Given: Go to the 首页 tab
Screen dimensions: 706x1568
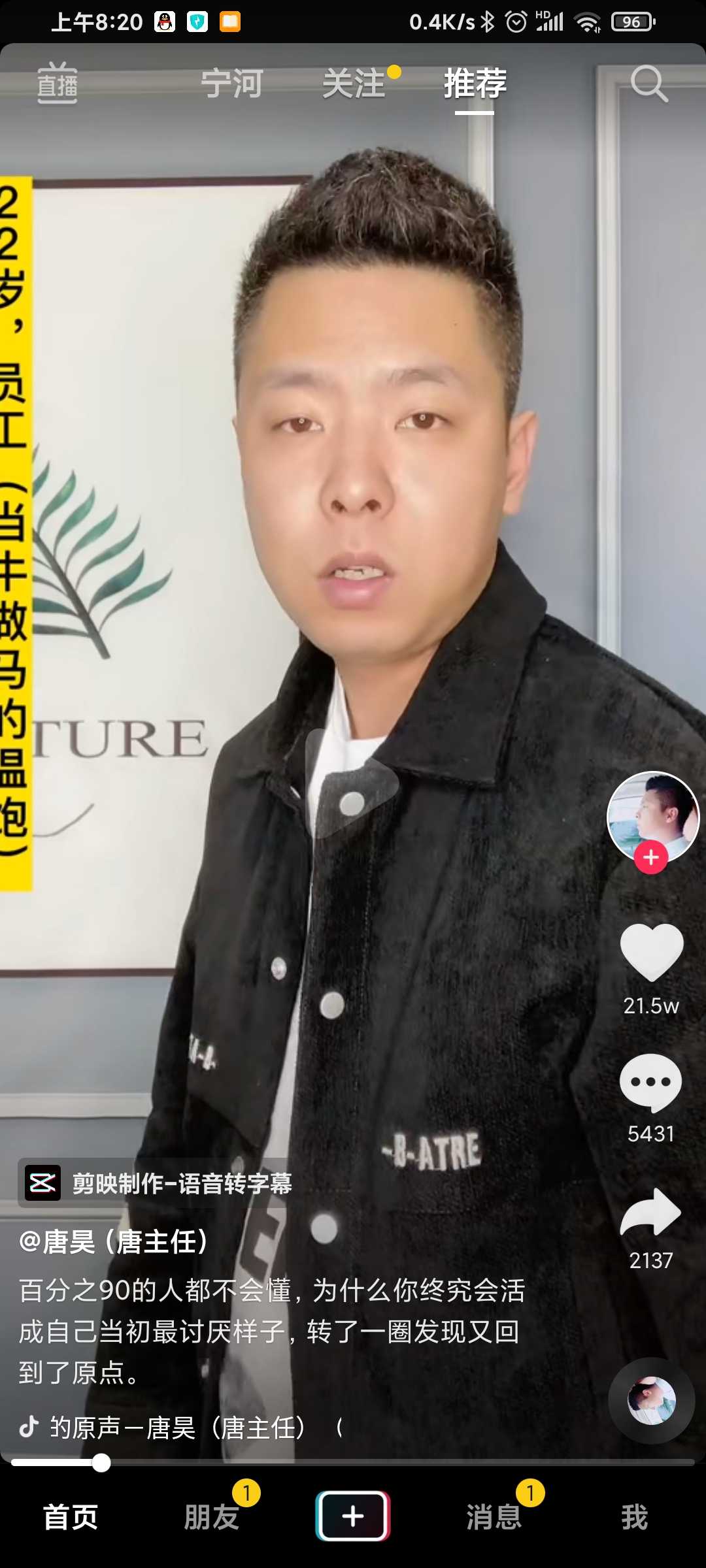Looking at the screenshot, I should point(71,1517).
